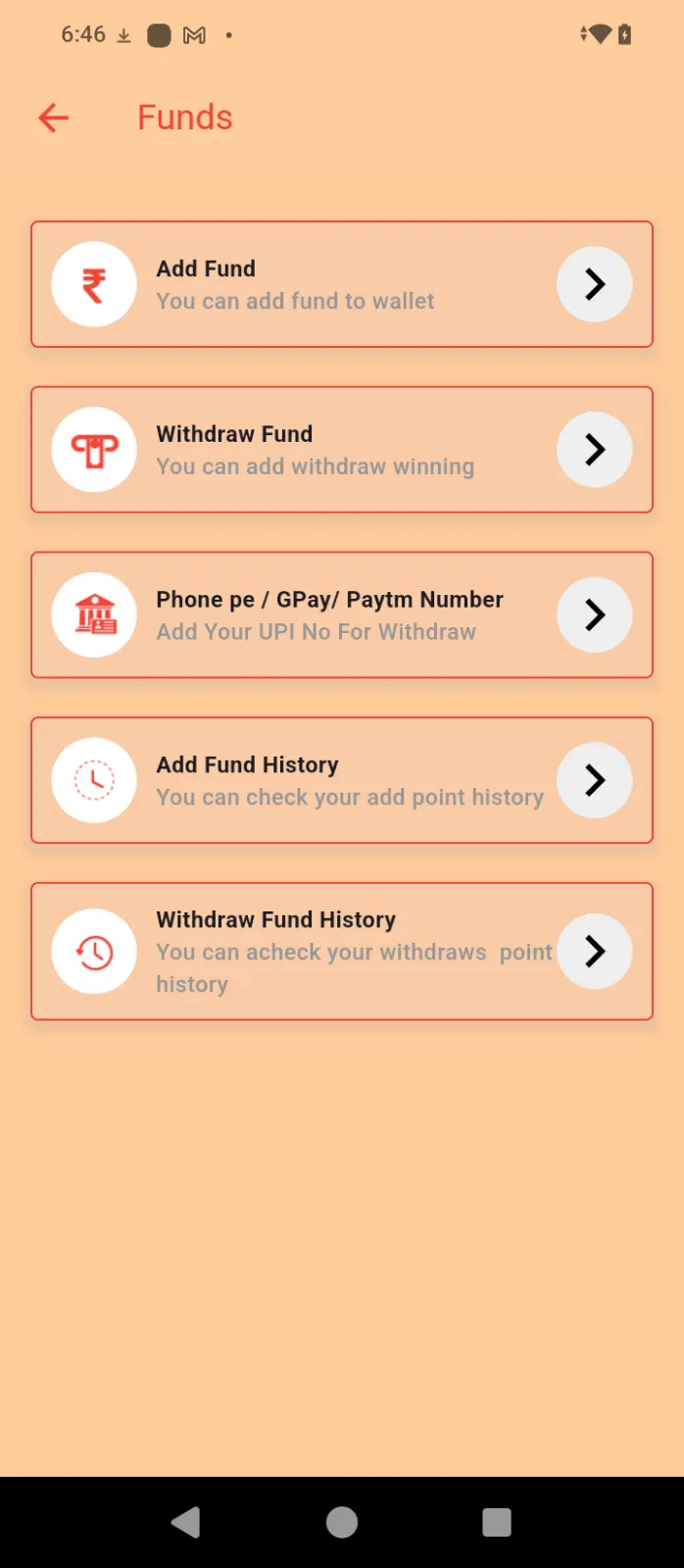The width and height of the screenshot is (684, 1568).
Task: Go back using the red arrow
Action: pos(54,118)
